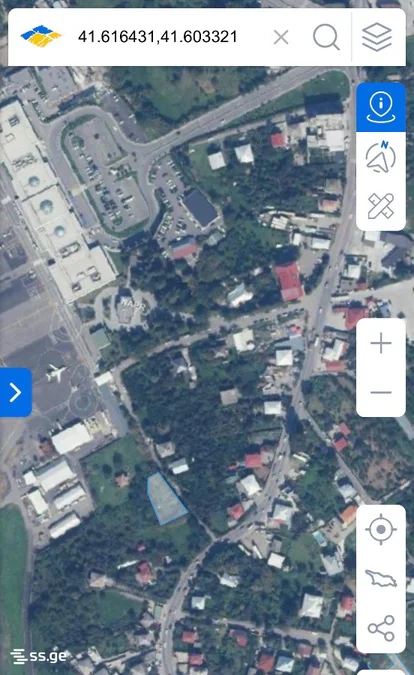This screenshot has height=675, width=414.
Task: Center map on my current location
Action: click(381, 529)
